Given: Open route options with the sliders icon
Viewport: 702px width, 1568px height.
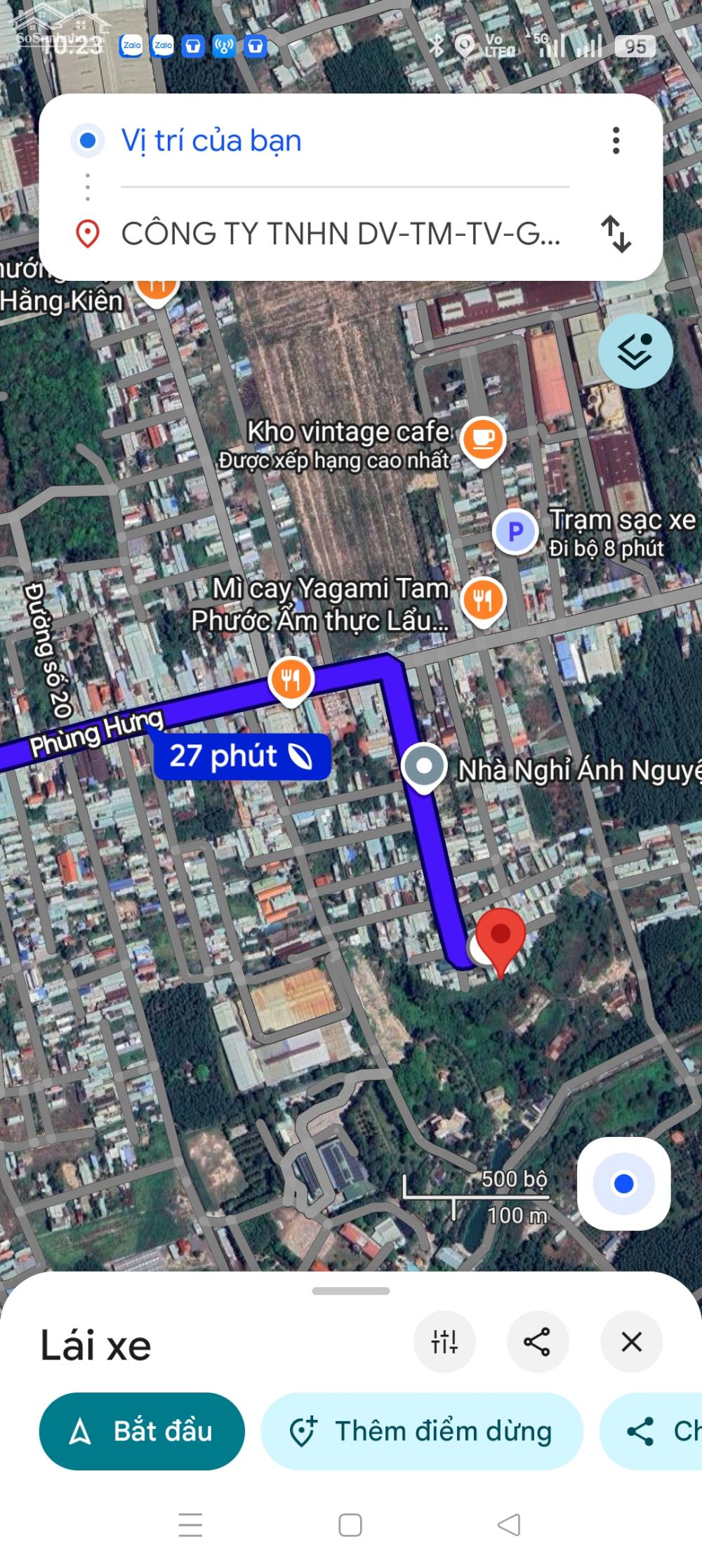Looking at the screenshot, I should (x=445, y=1342).
